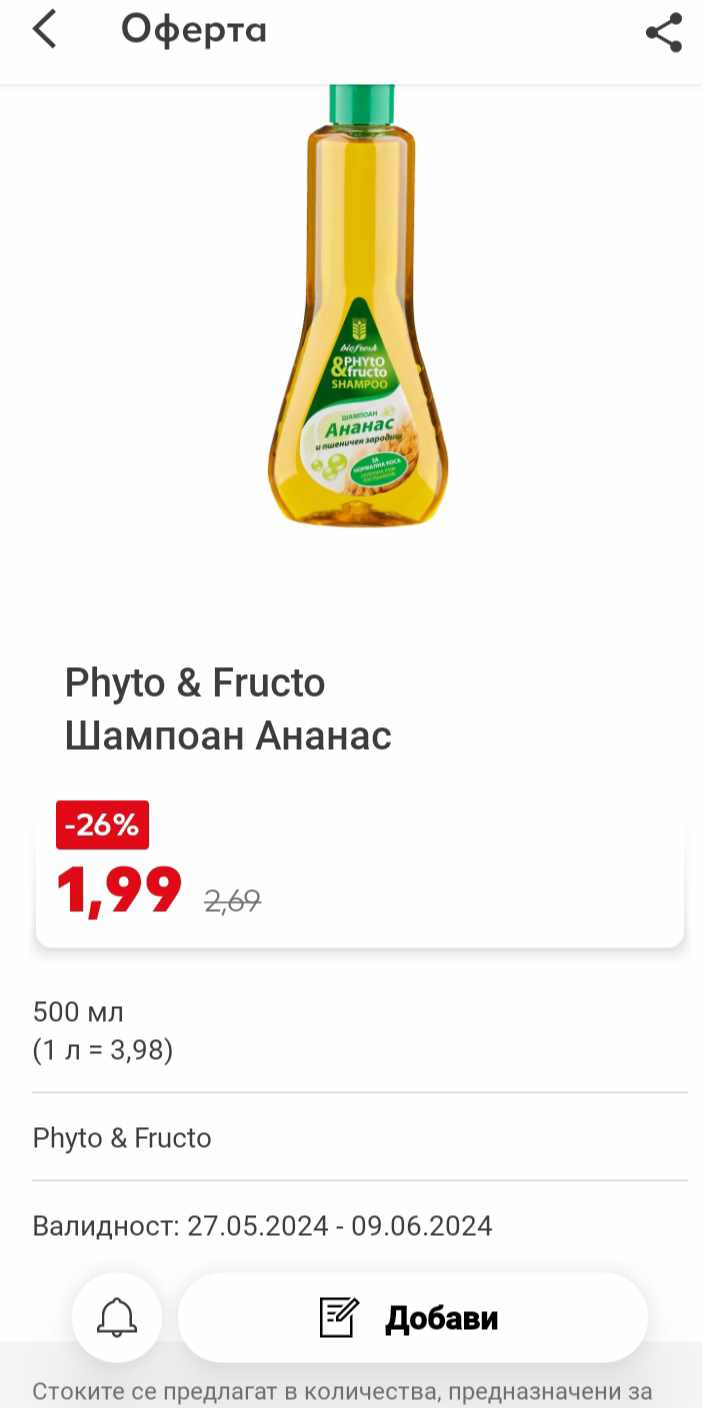Share this shampoo offer
The image size is (702, 1408).
pyautogui.click(x=663, y=32)
